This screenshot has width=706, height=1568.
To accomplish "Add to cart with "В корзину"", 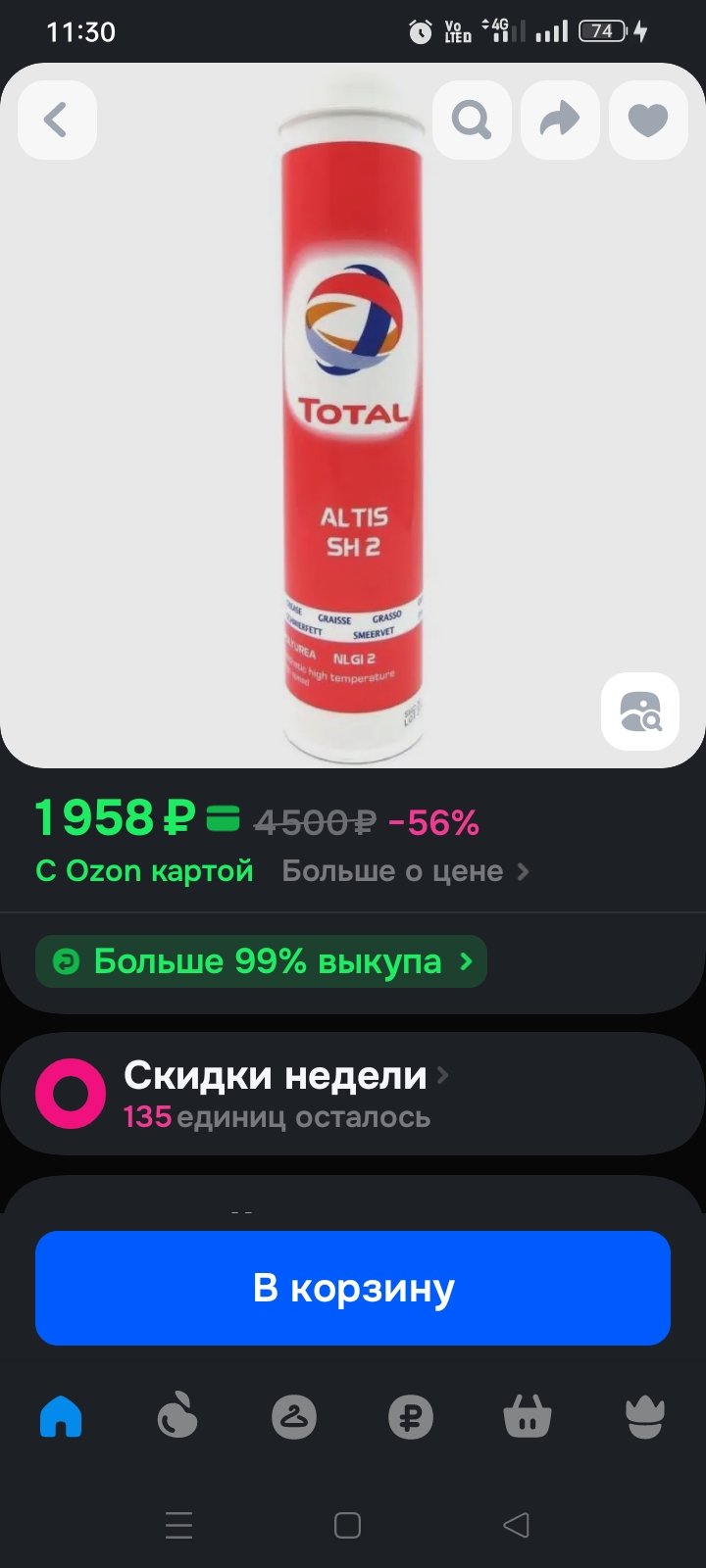I will 353,1288.
